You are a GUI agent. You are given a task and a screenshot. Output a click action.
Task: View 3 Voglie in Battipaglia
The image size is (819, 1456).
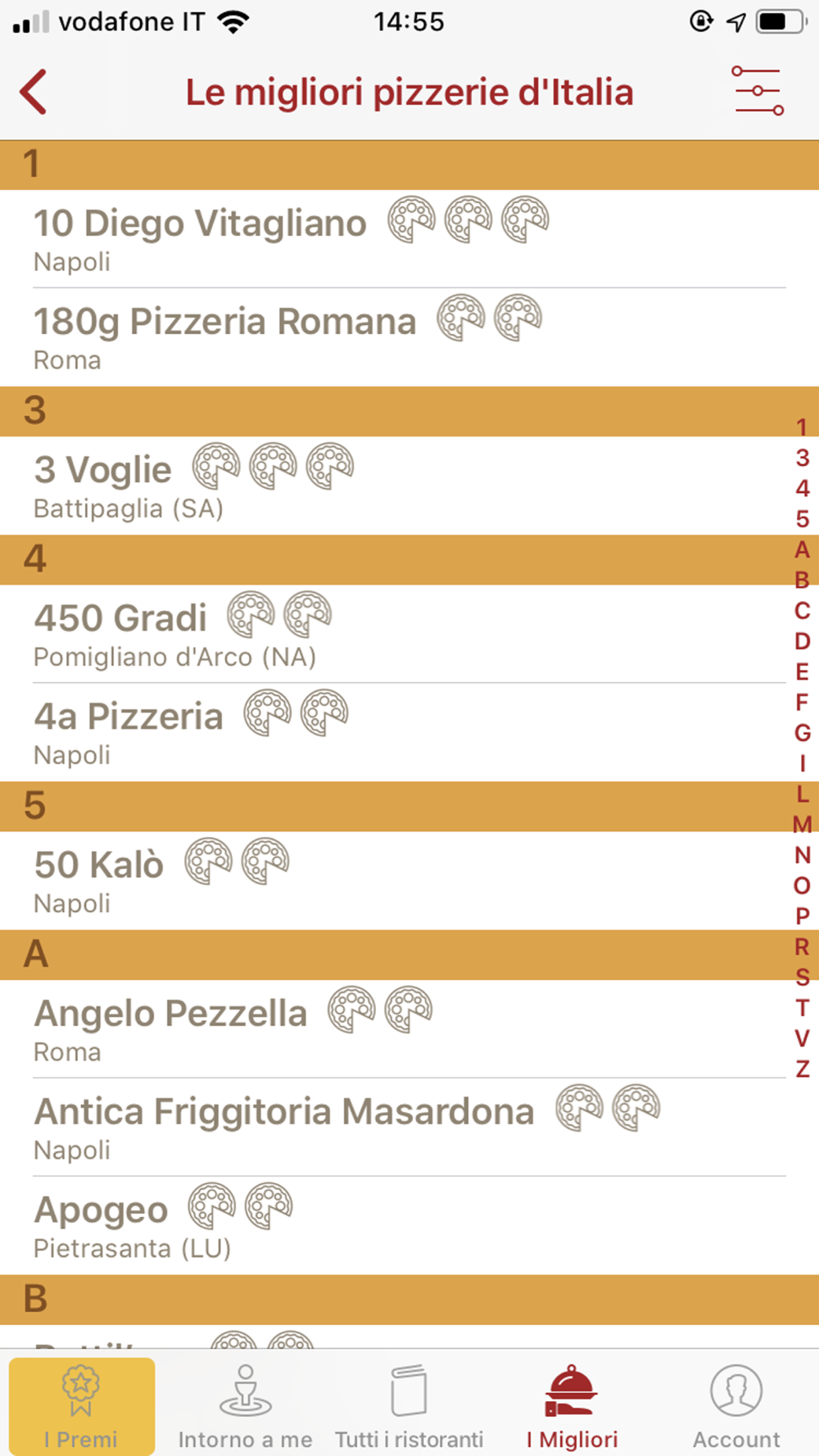click(x=409, y=486)
